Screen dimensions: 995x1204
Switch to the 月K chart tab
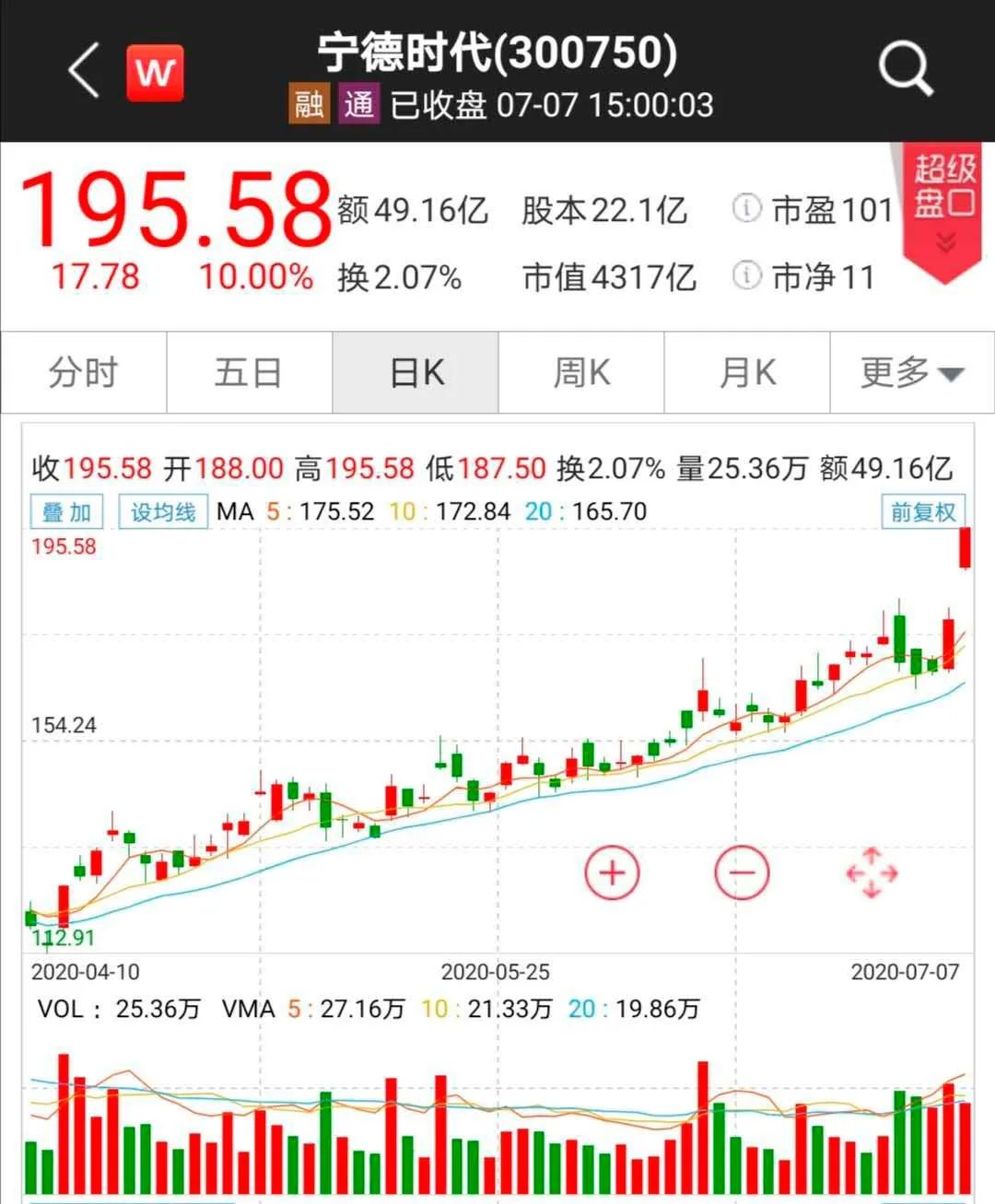(x=747, y=373)
